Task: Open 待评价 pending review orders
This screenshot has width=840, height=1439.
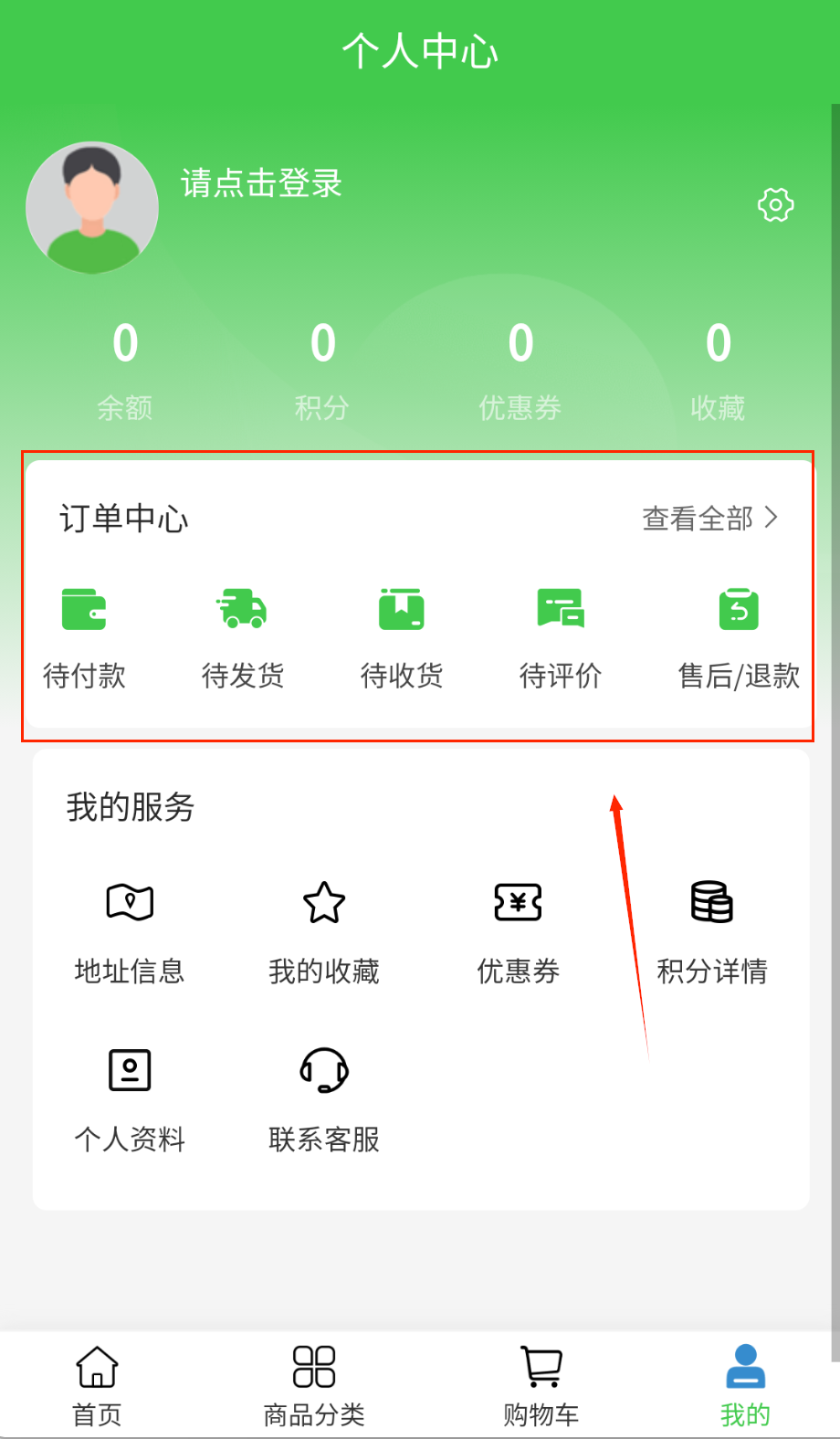Action: pyautogui.click(x=561, y=635)
